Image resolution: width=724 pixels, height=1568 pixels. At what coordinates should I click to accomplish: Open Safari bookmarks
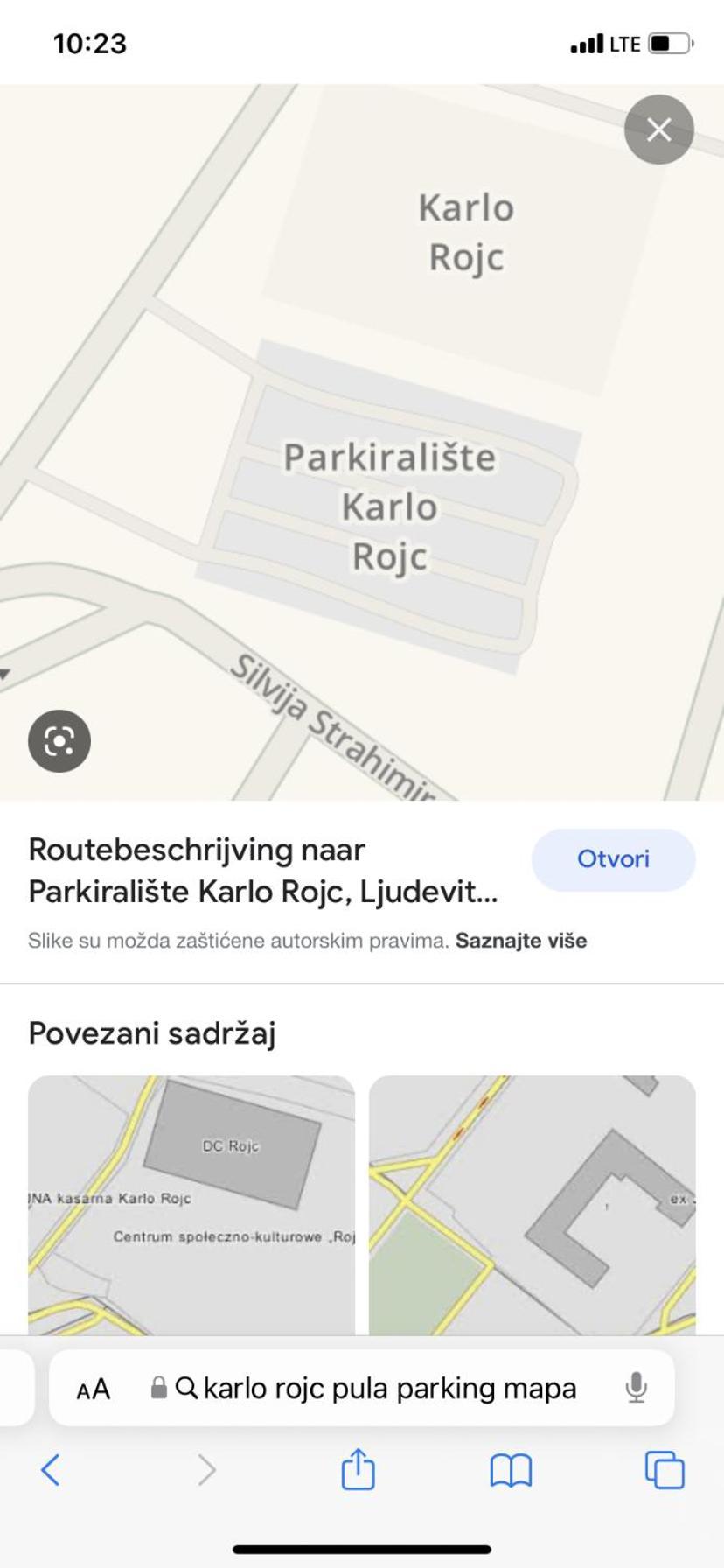511,1470
